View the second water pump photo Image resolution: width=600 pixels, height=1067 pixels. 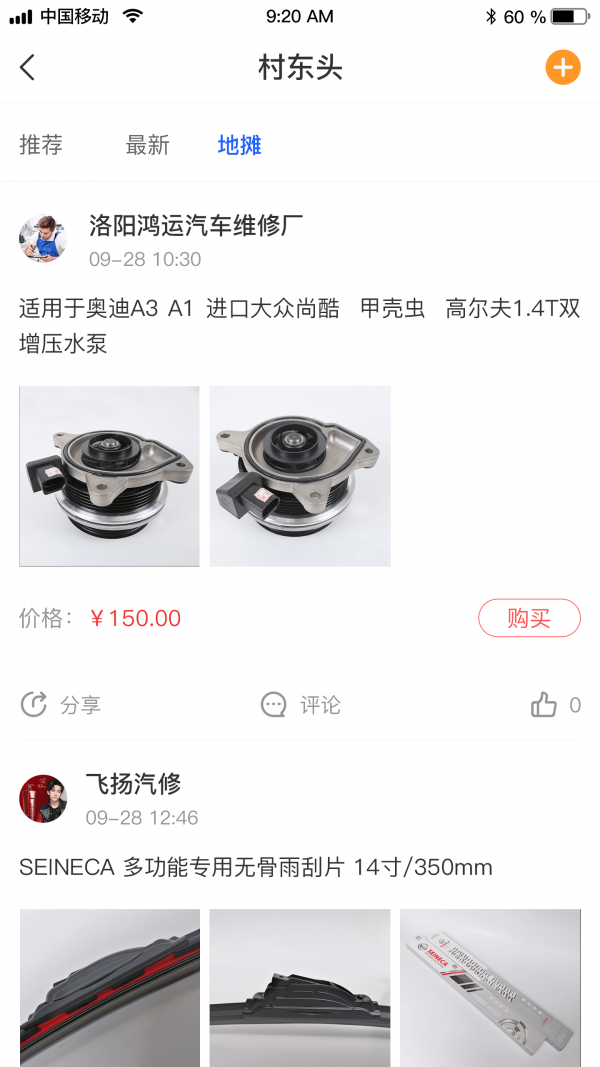300,476
